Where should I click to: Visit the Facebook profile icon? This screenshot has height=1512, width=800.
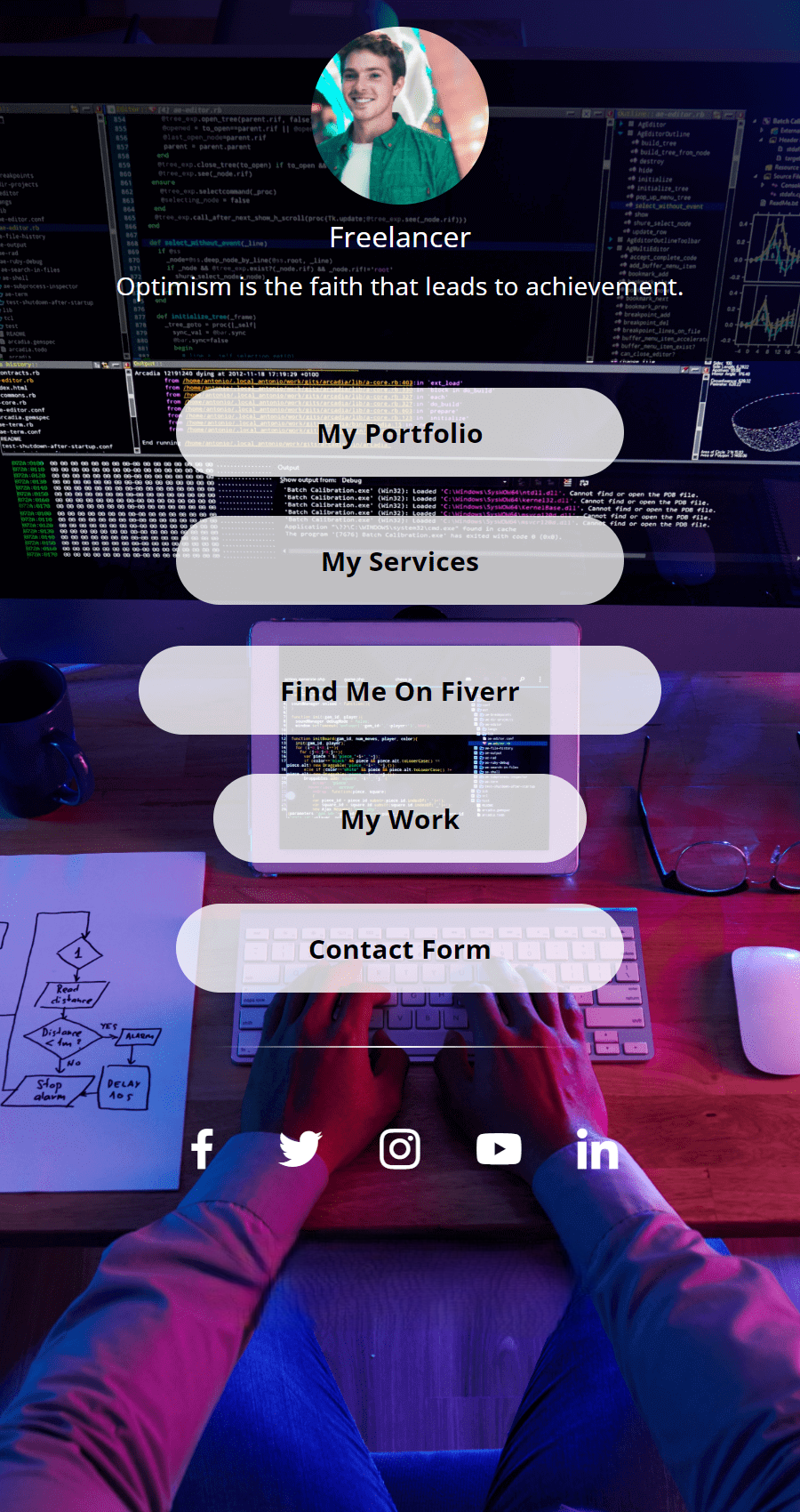[203, 1149]
